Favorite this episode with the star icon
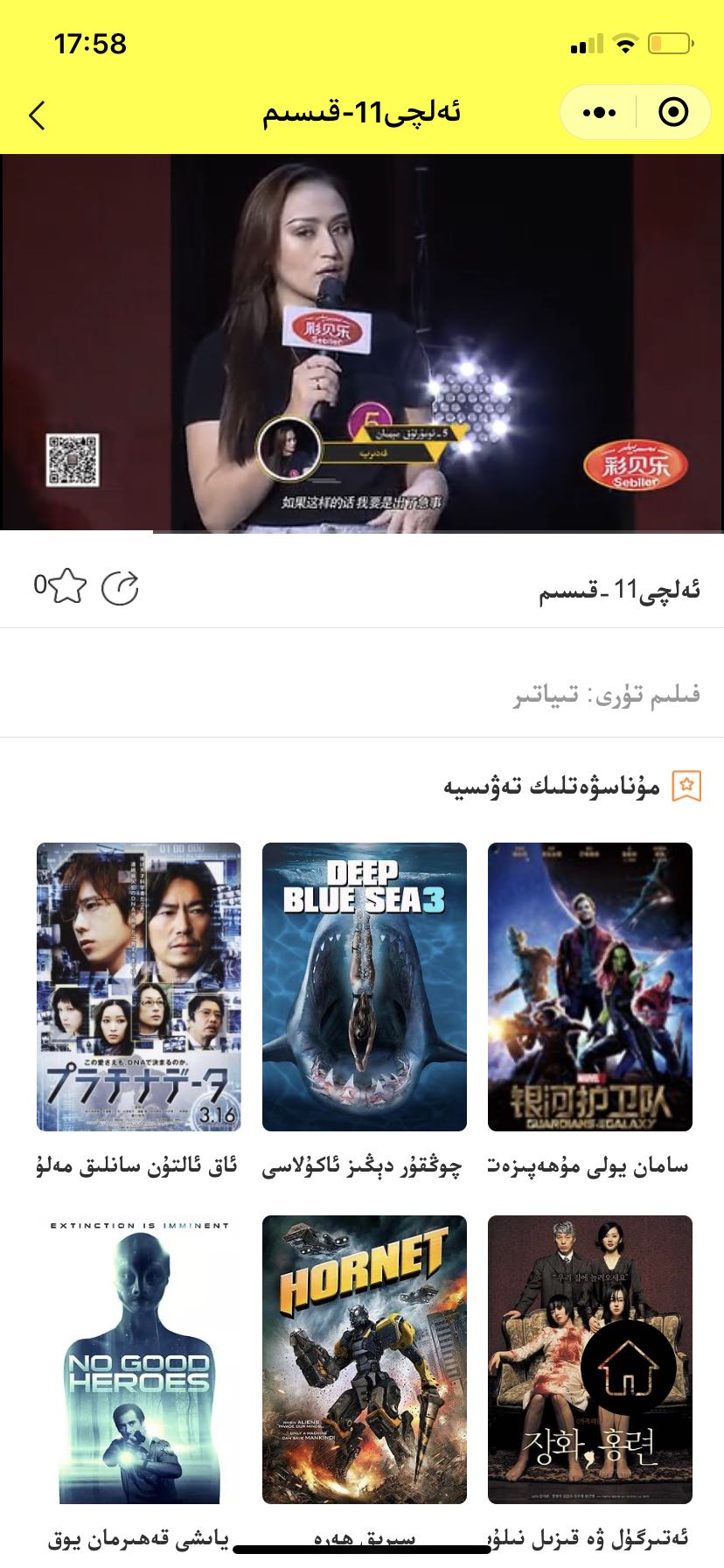This screenshot has height=1568, width=724. 67,586
